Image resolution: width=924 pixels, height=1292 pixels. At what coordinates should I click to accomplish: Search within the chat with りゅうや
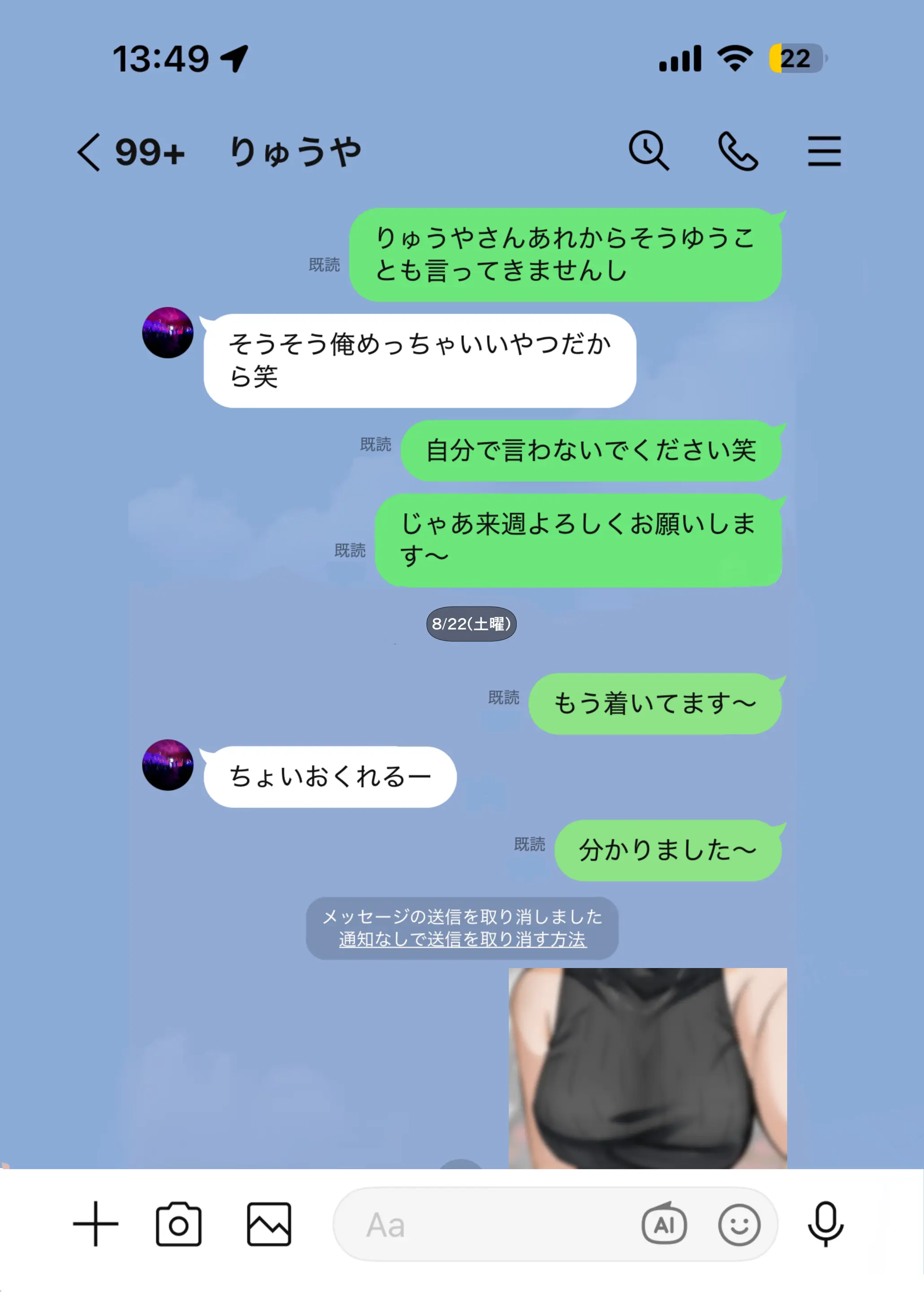tap(648, 151)
